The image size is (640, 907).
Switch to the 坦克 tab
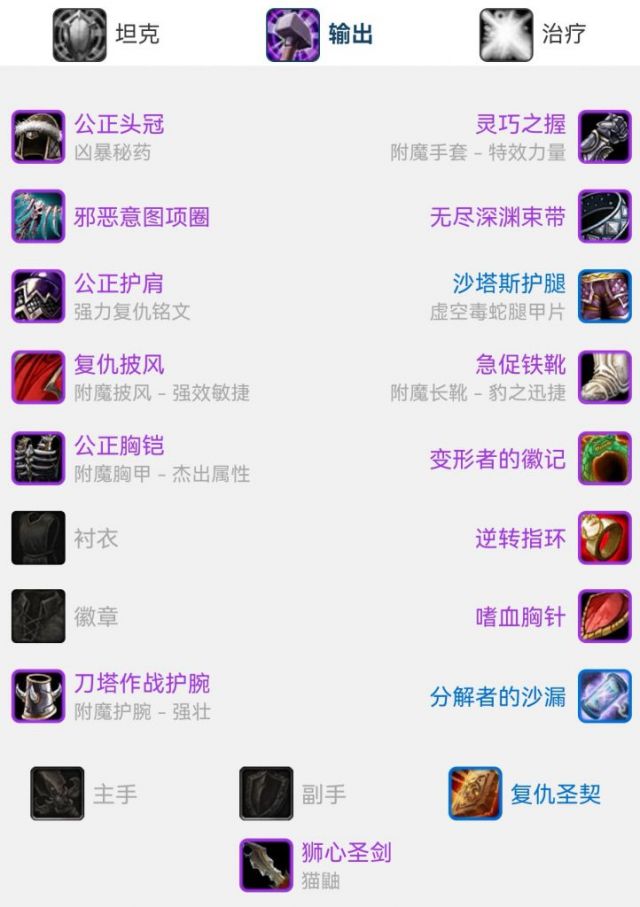pyautogui.click(x=106, y=34)
